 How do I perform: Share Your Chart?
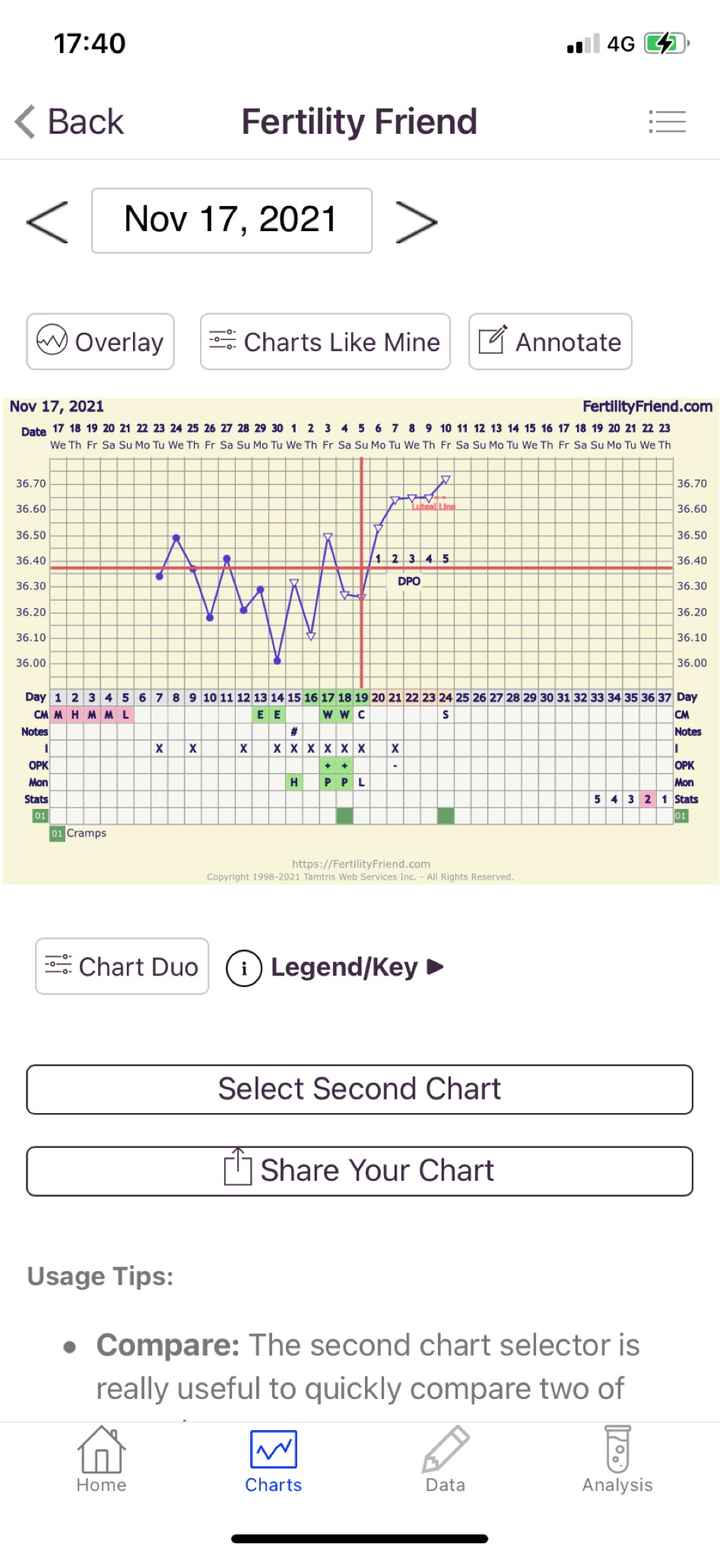tap(359, 1171)
